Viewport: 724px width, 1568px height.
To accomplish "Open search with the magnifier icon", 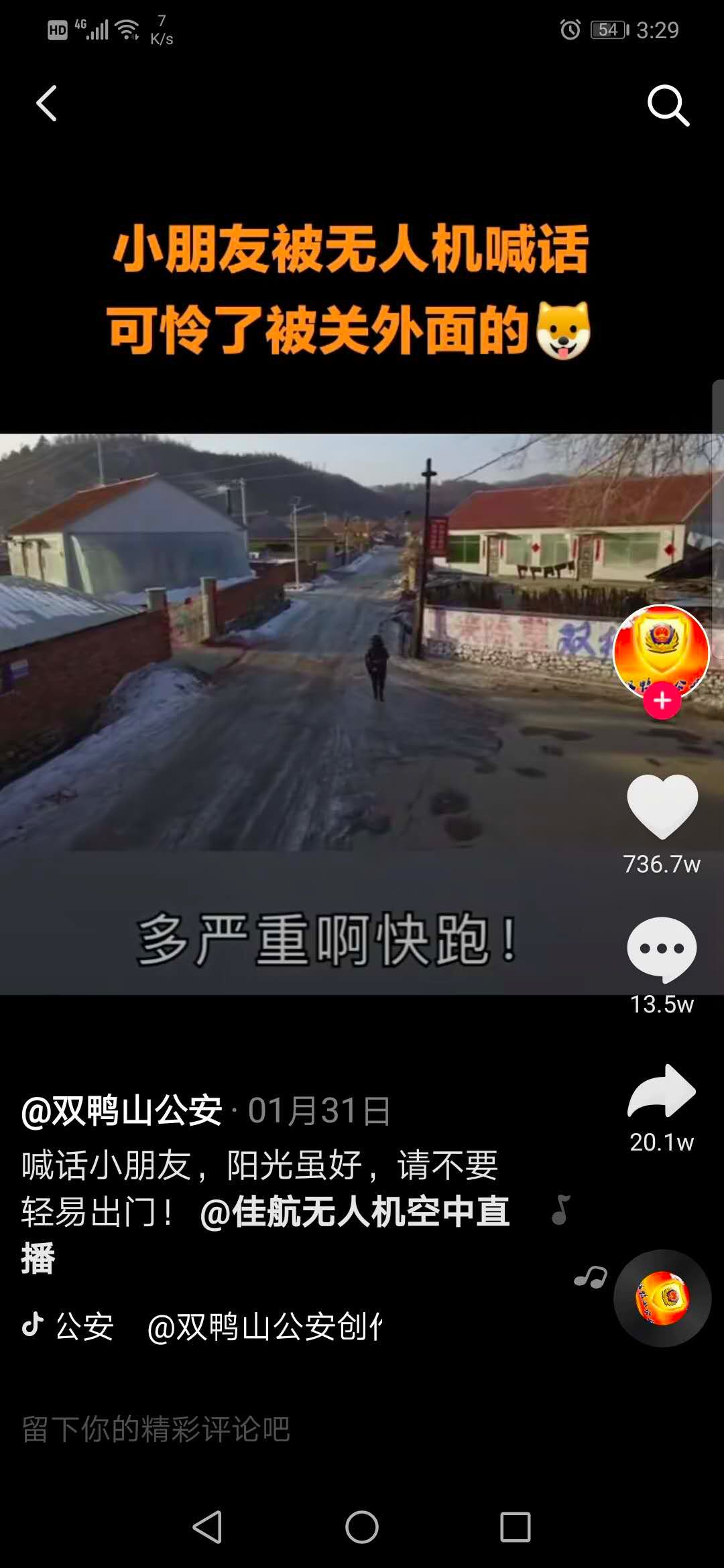I will click(x=668, y=105).
